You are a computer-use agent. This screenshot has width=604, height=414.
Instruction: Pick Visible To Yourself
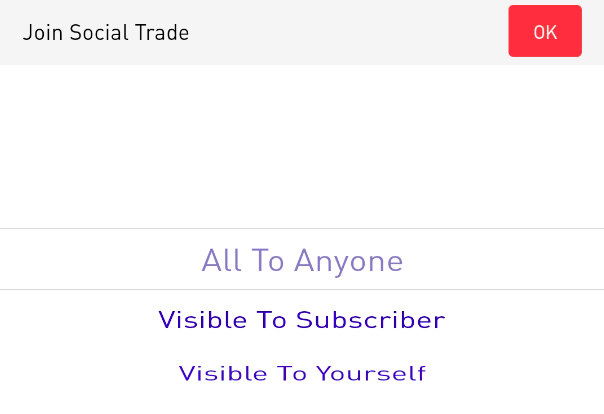coord(302,374)
